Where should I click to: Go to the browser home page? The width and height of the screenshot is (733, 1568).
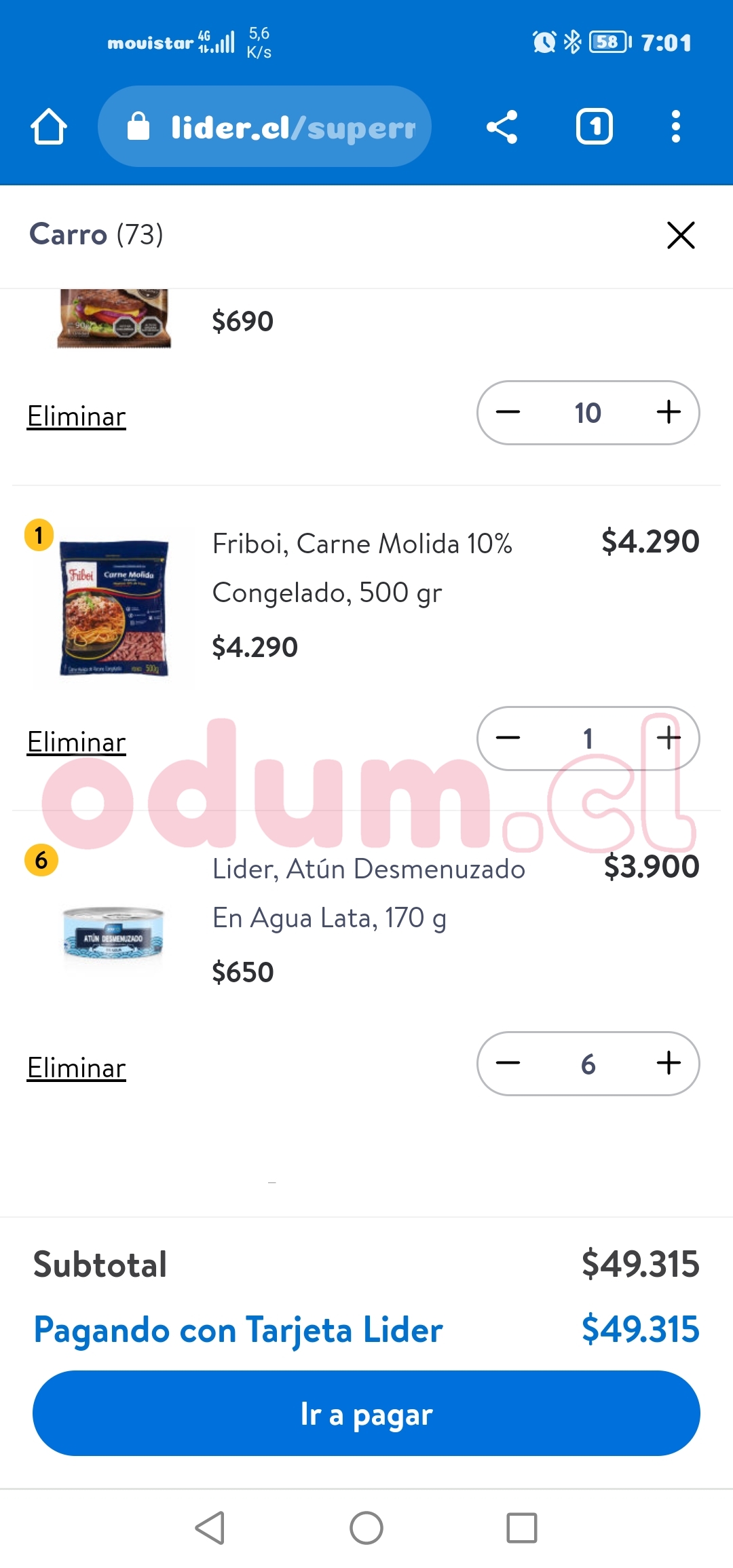(48, 127)
